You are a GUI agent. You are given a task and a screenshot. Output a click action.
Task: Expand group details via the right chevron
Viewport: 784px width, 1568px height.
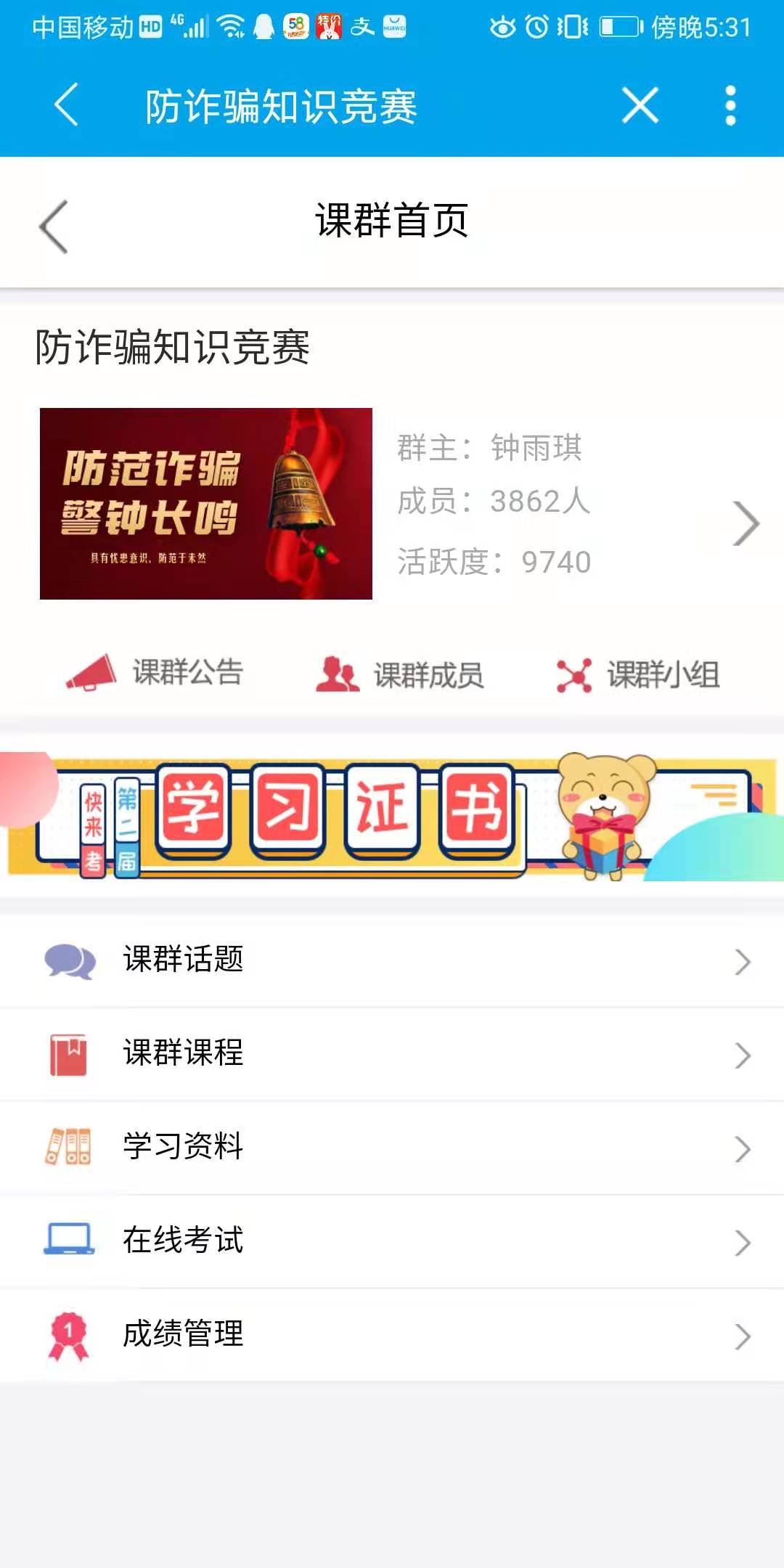tap(746, 523)
